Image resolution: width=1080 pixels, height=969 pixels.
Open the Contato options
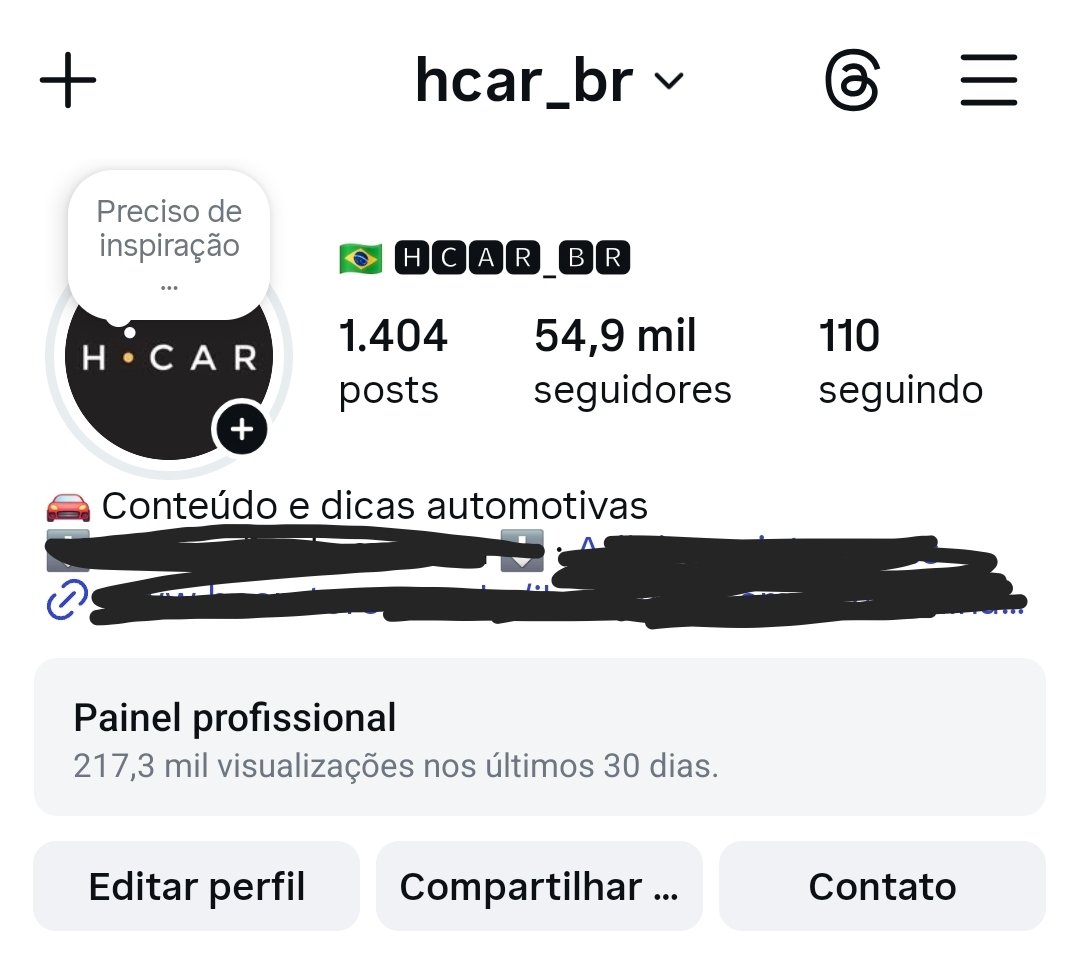[882, 886]
